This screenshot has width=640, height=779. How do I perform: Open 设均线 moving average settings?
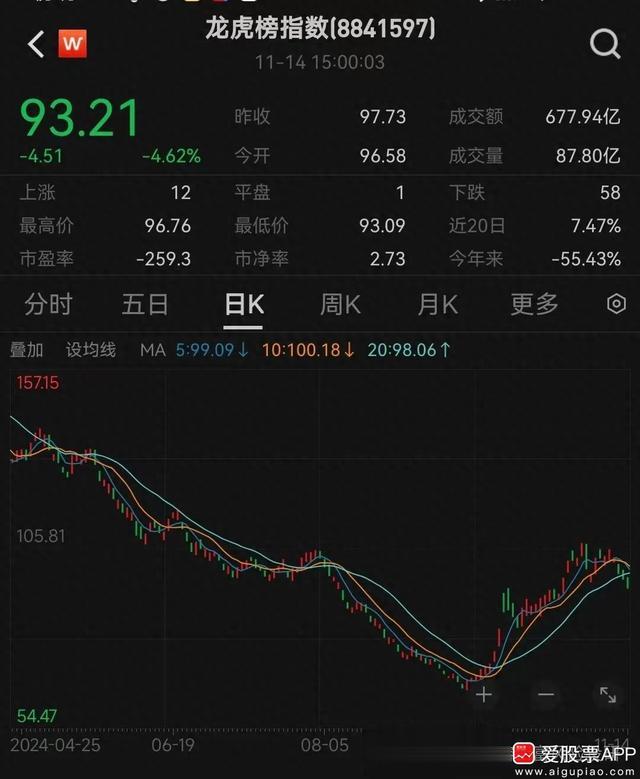tap(91, 350)
